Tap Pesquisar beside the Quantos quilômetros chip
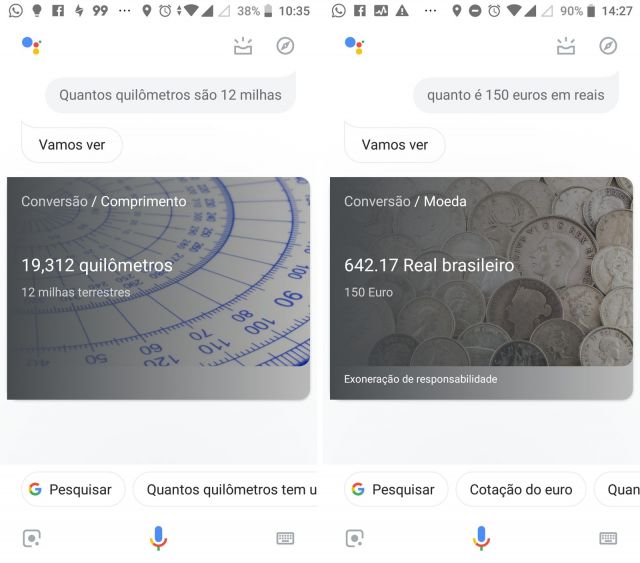 point(73,490)
